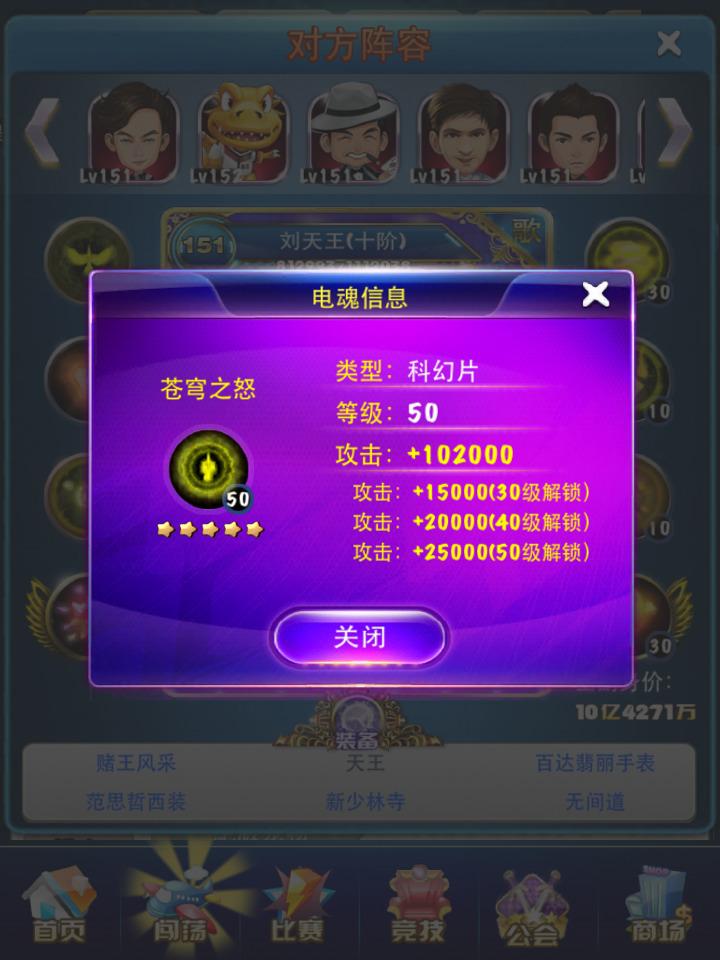Close the 电魂信息 dialog with X
Screen dimensions: 720x960
coord(595,294)
